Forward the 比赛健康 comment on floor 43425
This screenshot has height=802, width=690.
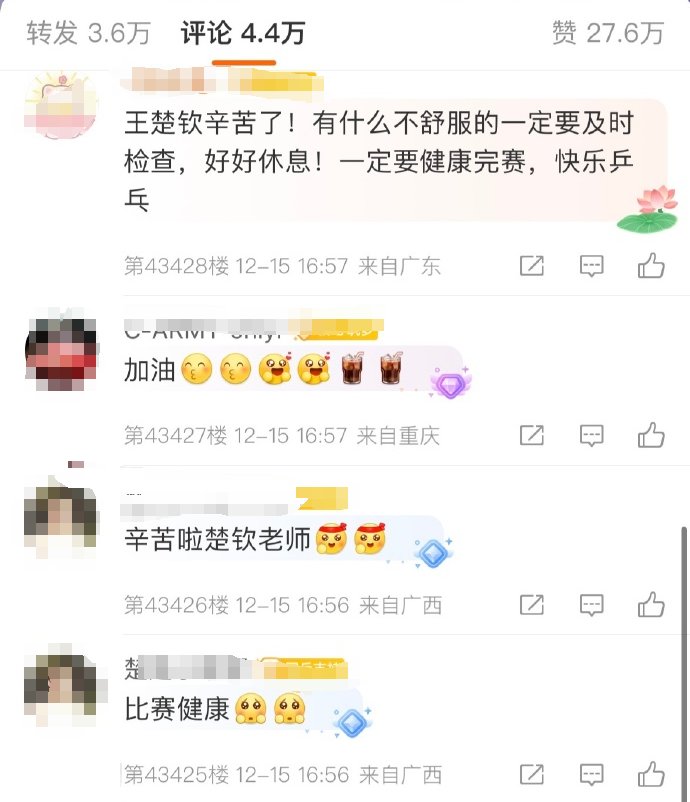click(x=532, y=774)
